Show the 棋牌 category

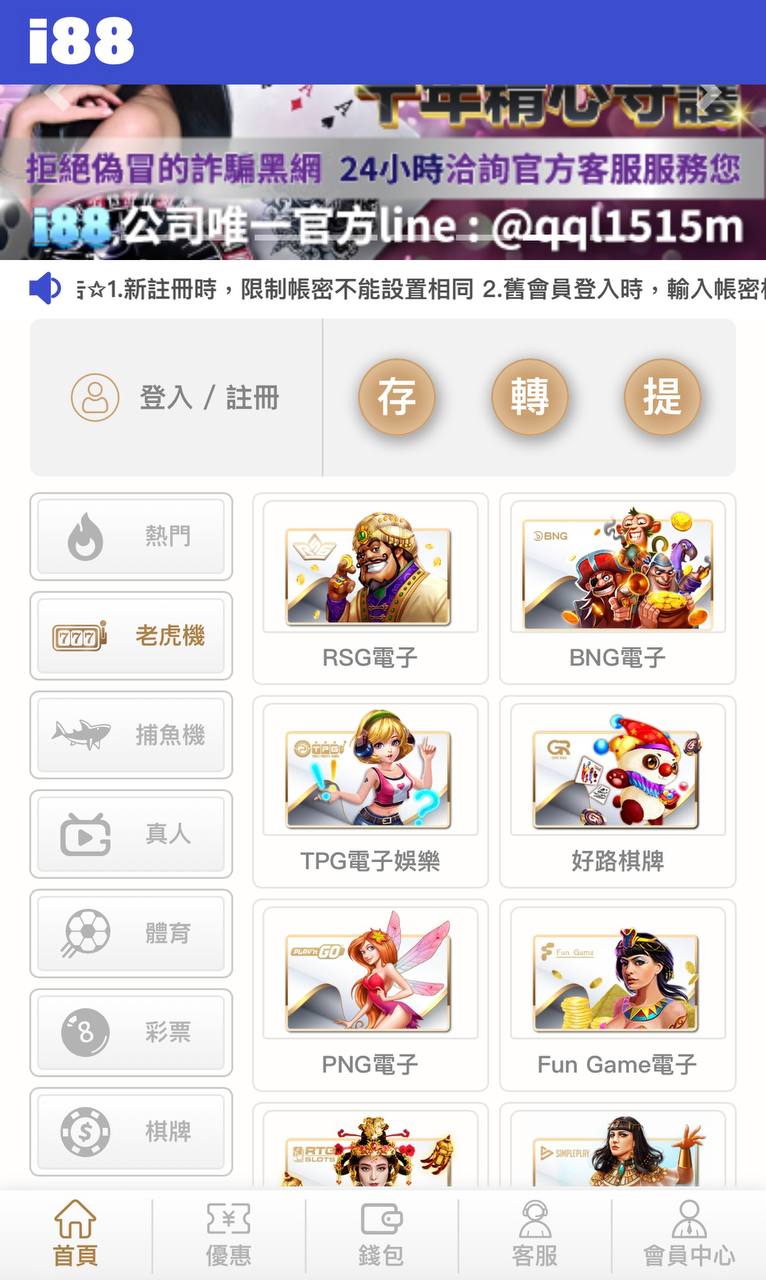click(131, 1131)
